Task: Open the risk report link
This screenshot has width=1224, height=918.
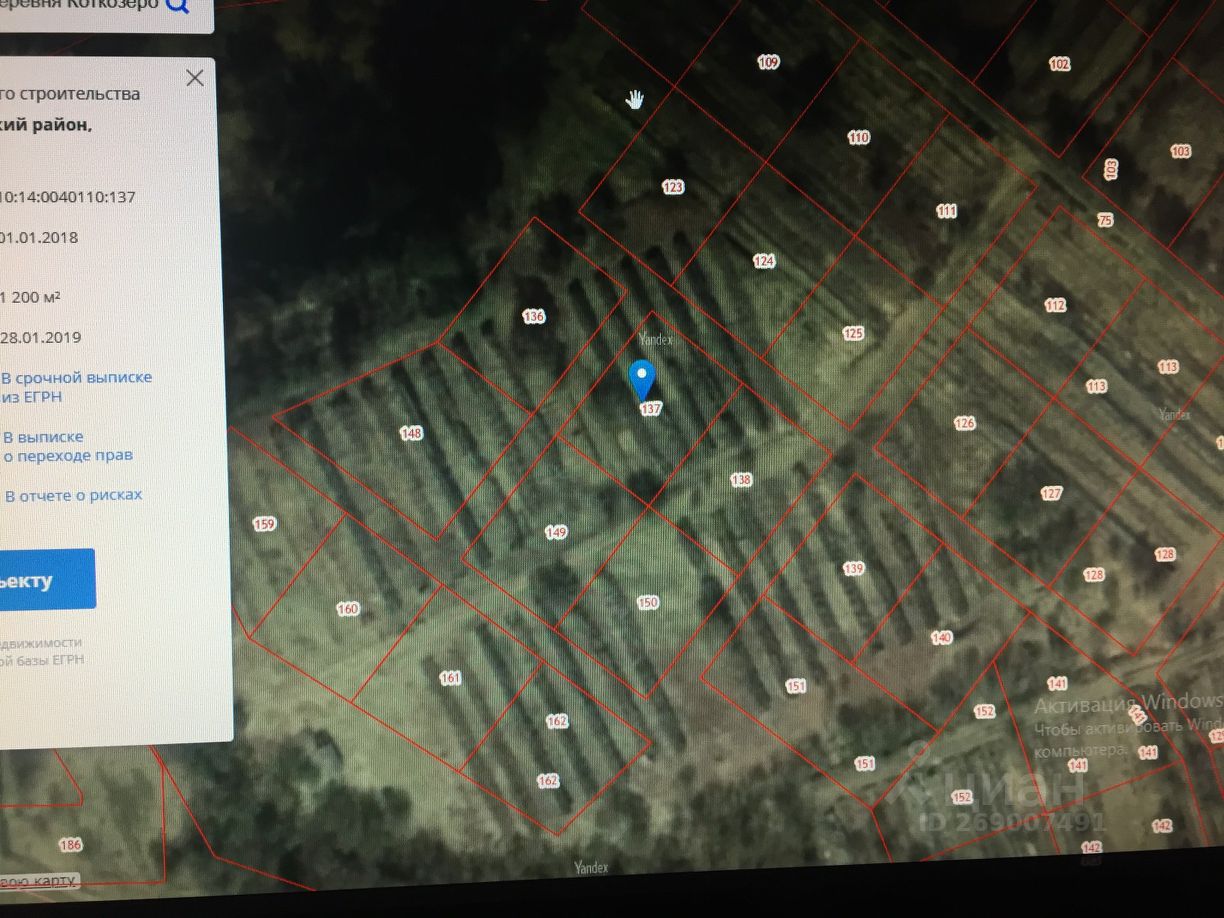Action: pos(74,495)
